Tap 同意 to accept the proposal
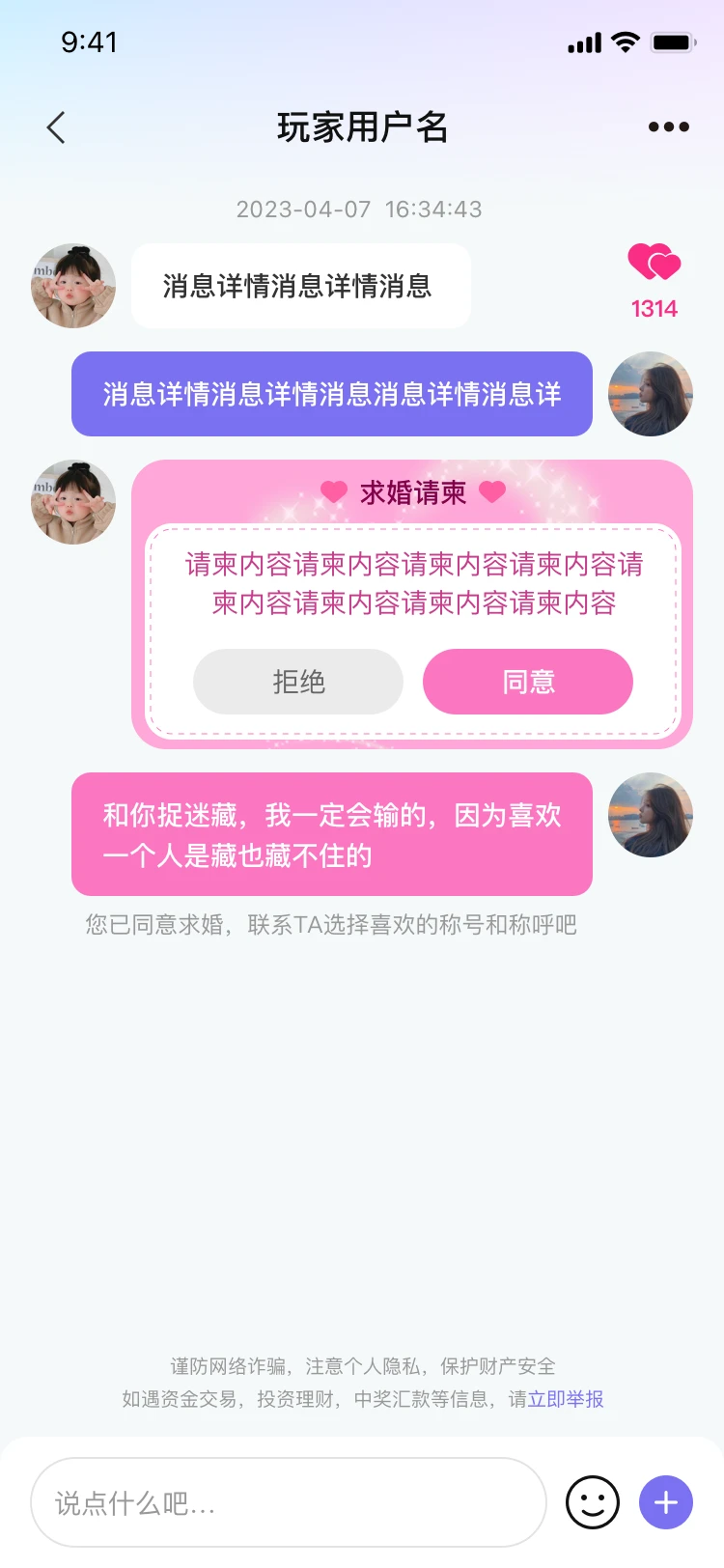 528,682
